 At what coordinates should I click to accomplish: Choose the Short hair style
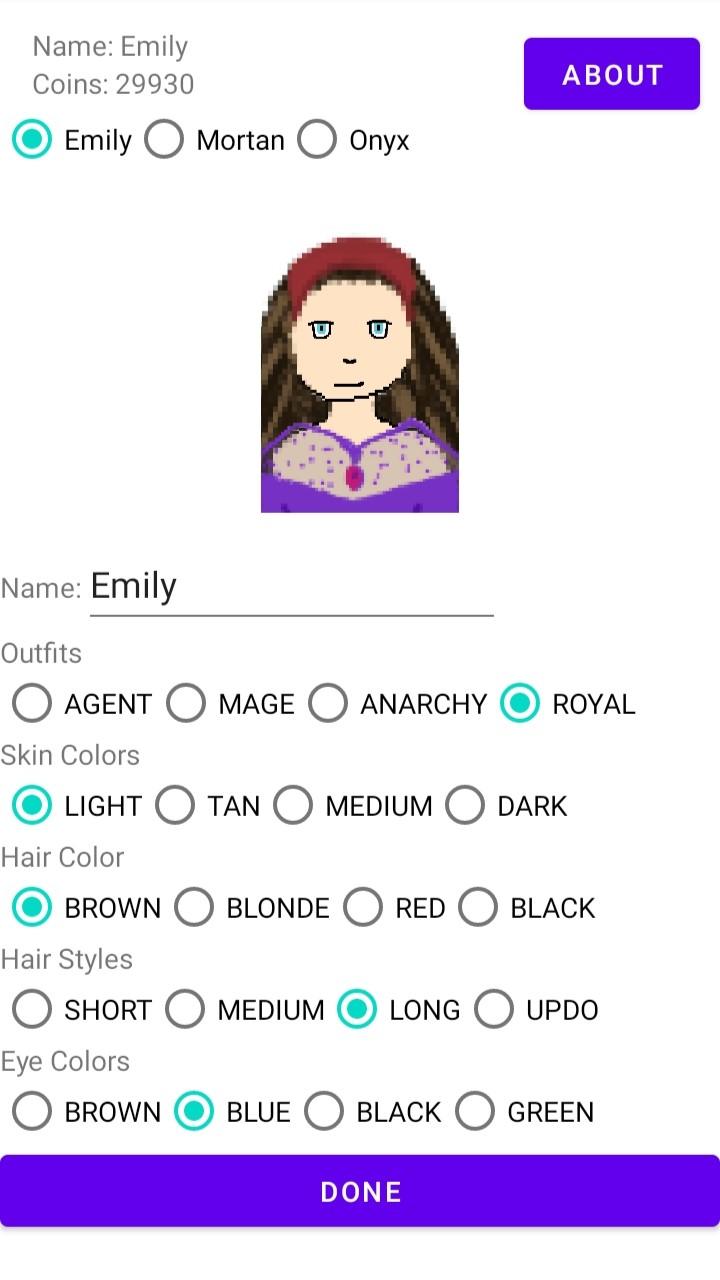pos(82,1010)
